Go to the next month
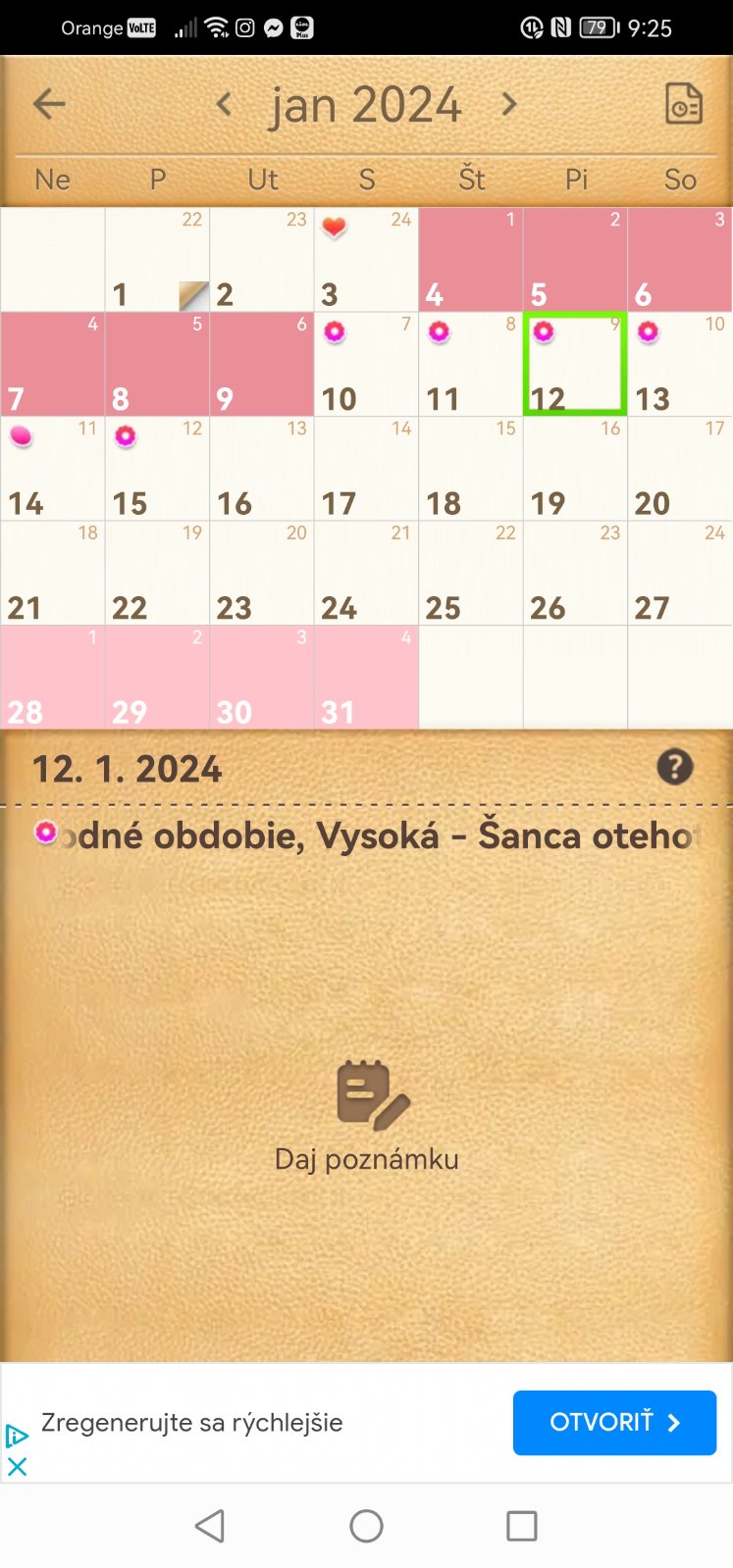This screenshot has width=733, height=1568. coord(508,104)
